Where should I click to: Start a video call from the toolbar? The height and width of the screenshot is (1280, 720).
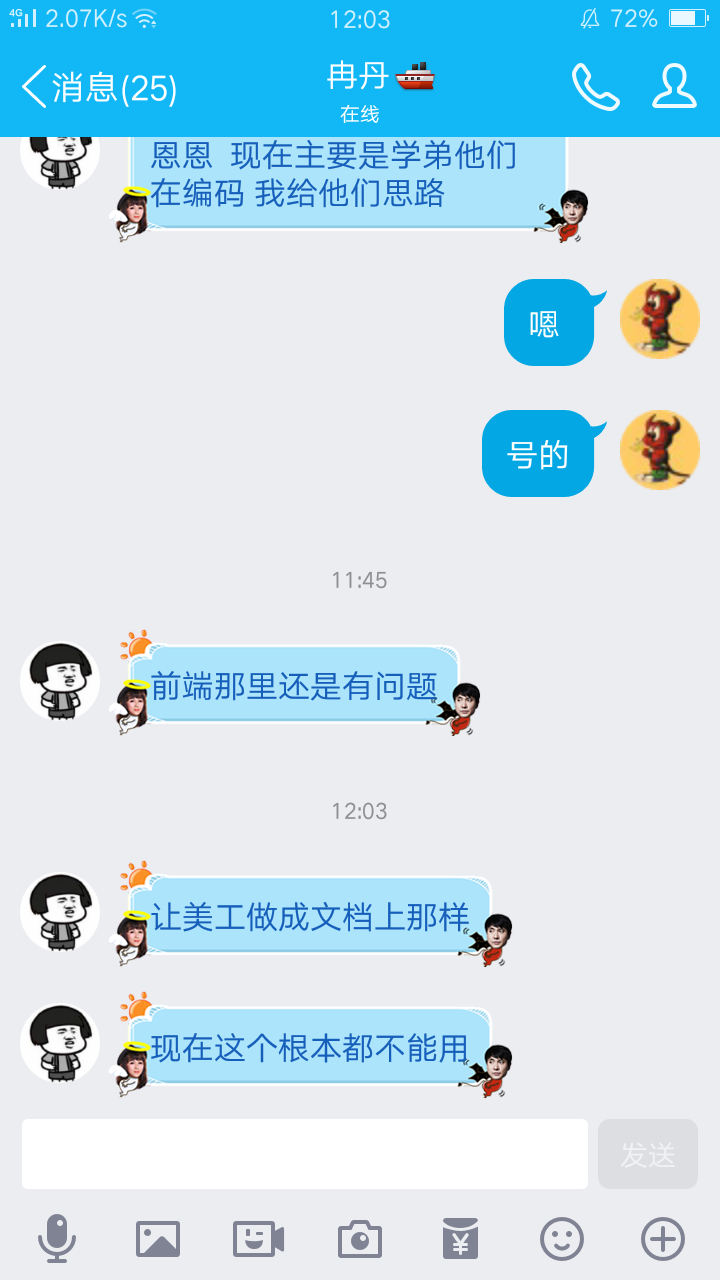(x=258, y=1239)
